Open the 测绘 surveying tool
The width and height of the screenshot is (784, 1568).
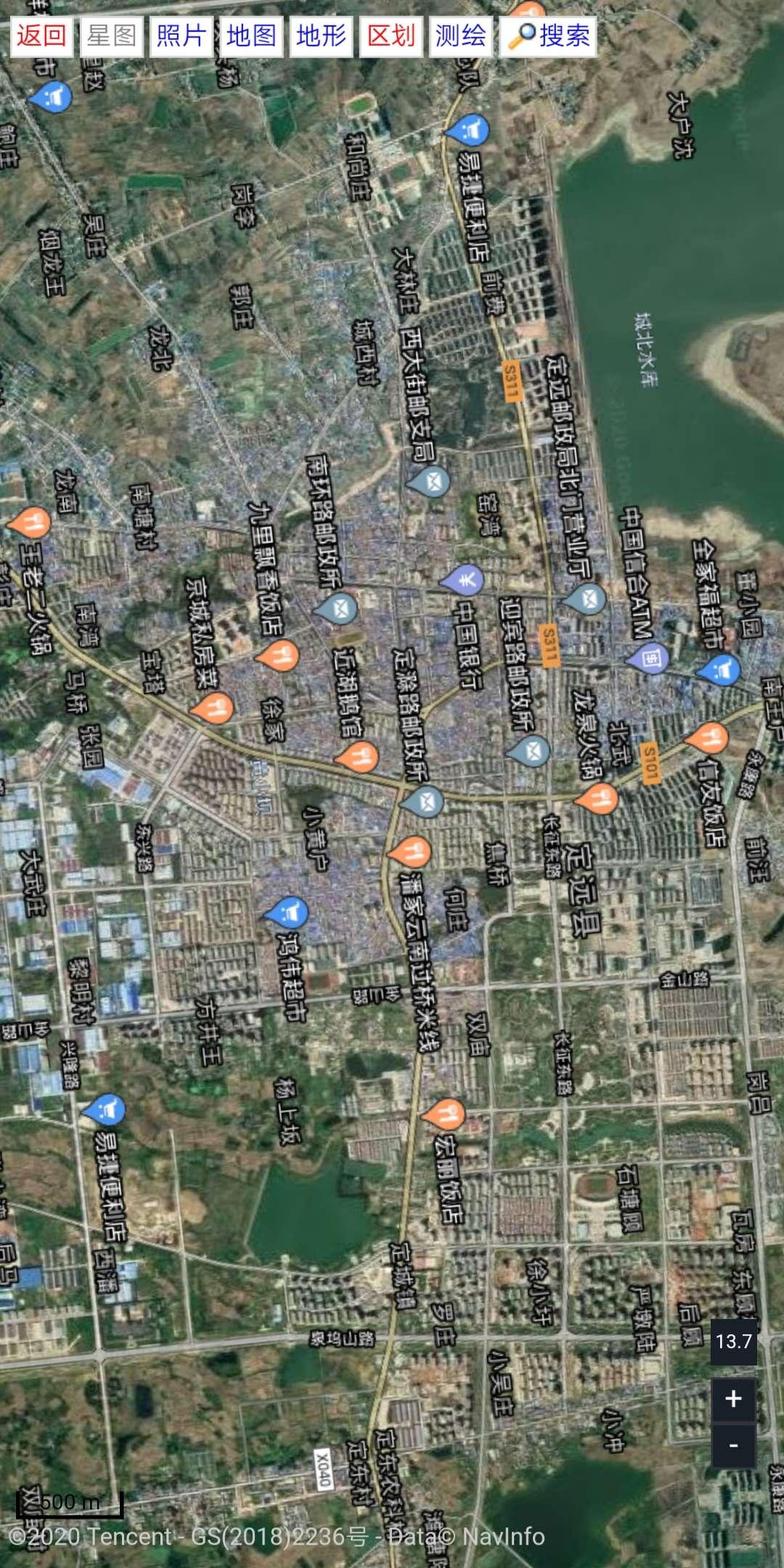pyautogui.click(x=460, y=36)
